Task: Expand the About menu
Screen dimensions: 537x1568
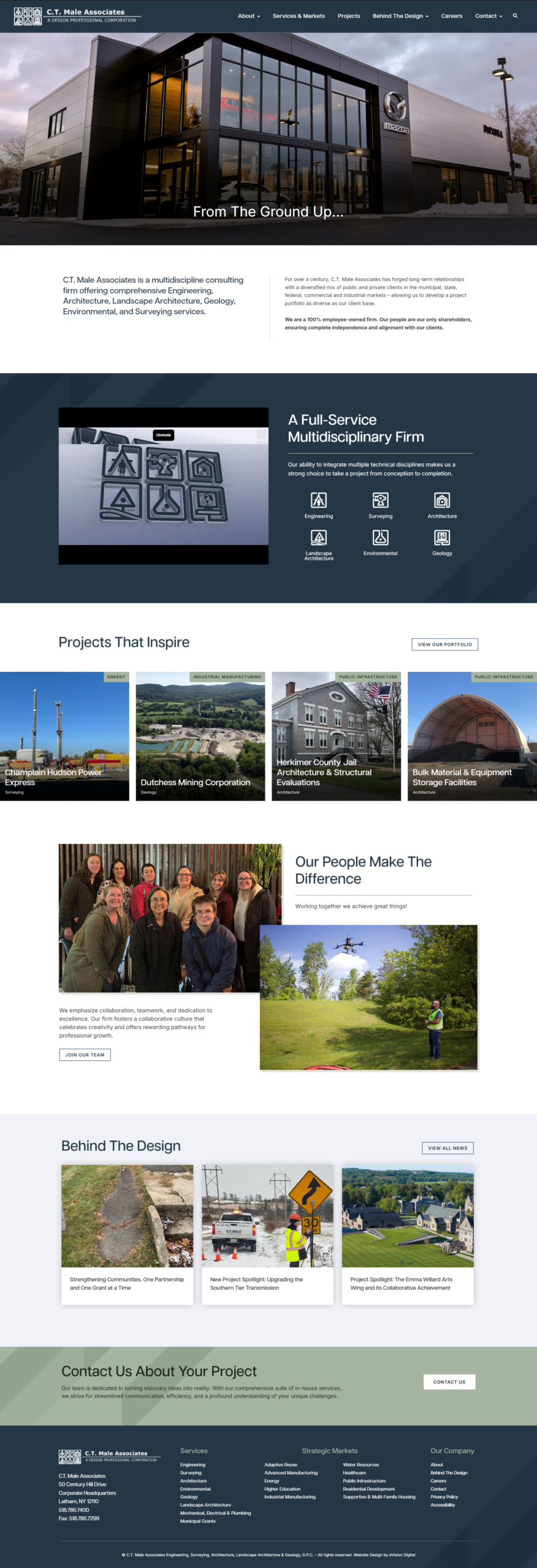Action: (x=249, y=16)
